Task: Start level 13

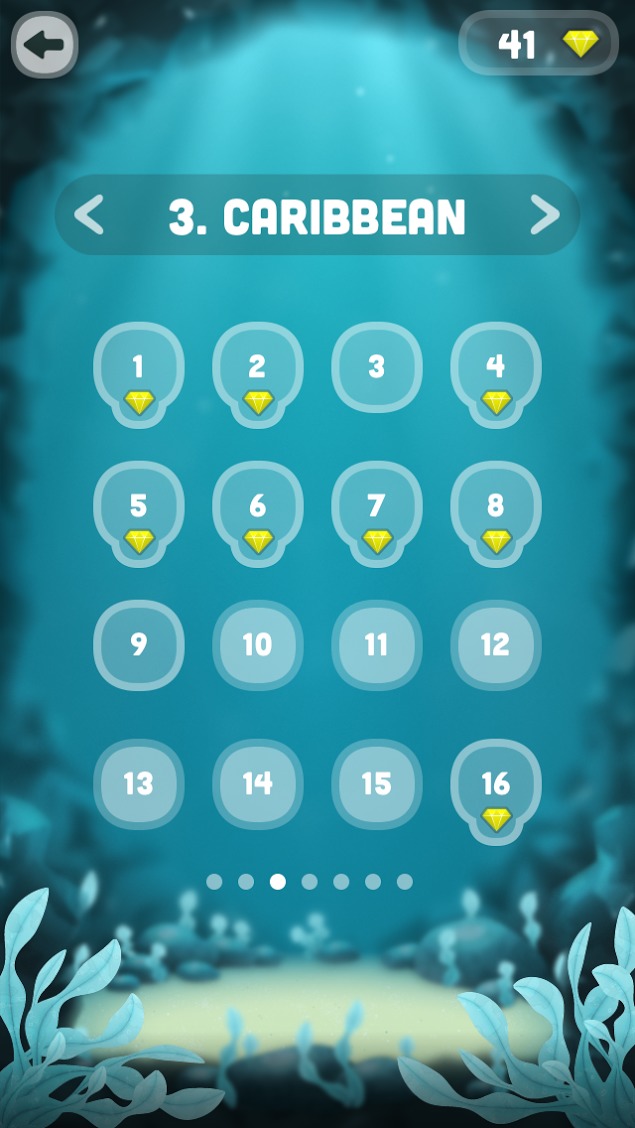Action: tap(139, 784)
